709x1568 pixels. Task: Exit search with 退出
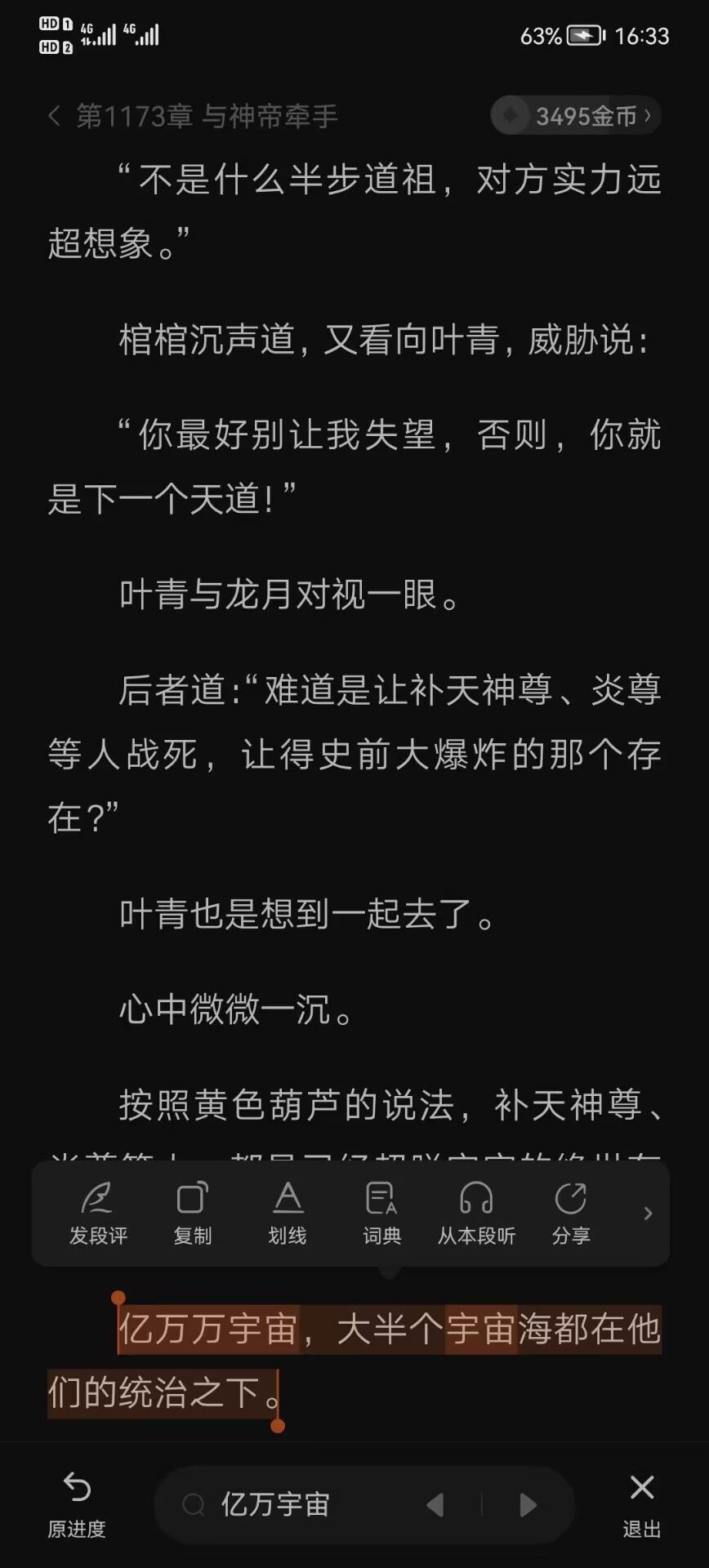click(641, 1504)
